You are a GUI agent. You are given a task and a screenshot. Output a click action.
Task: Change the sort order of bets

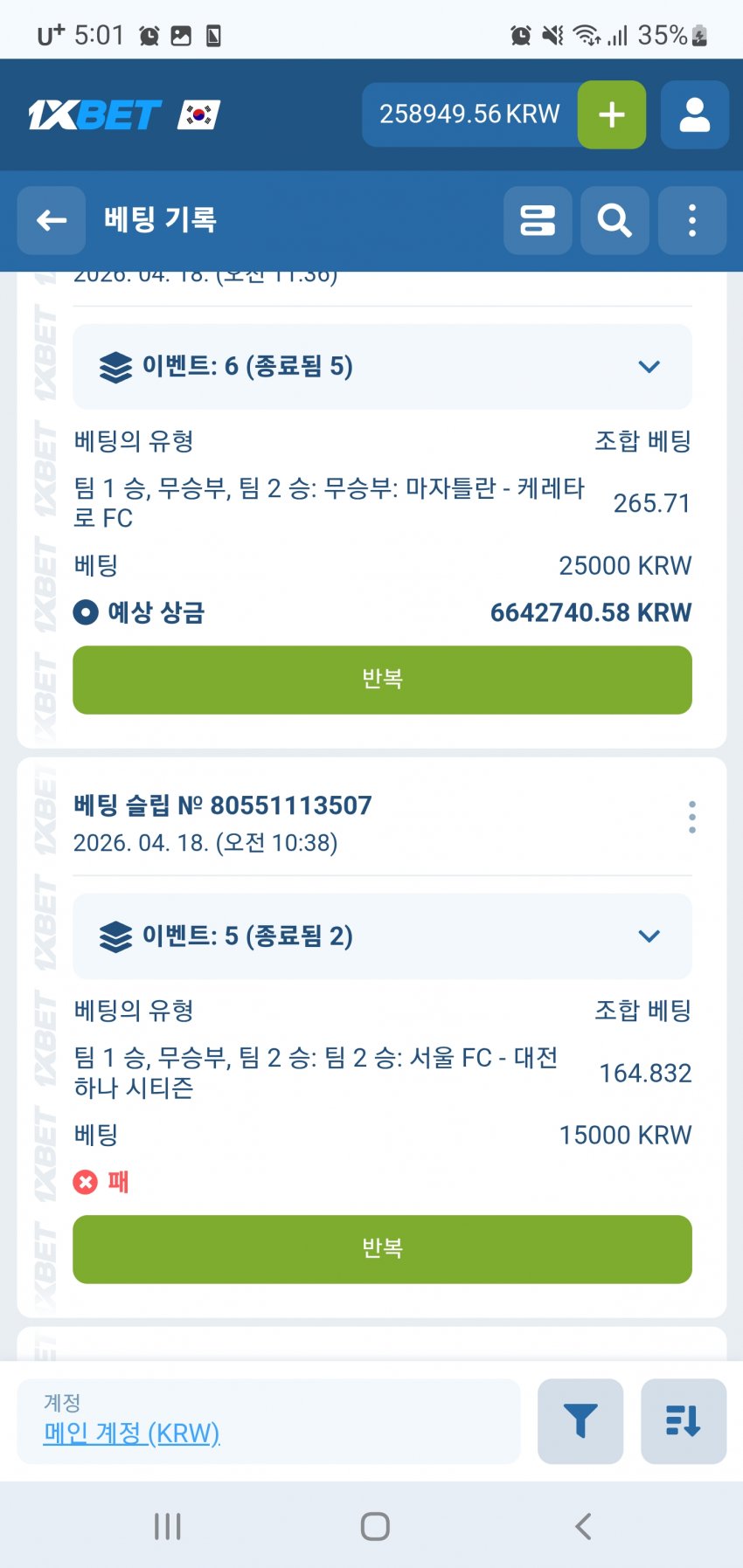(683, 1421)
